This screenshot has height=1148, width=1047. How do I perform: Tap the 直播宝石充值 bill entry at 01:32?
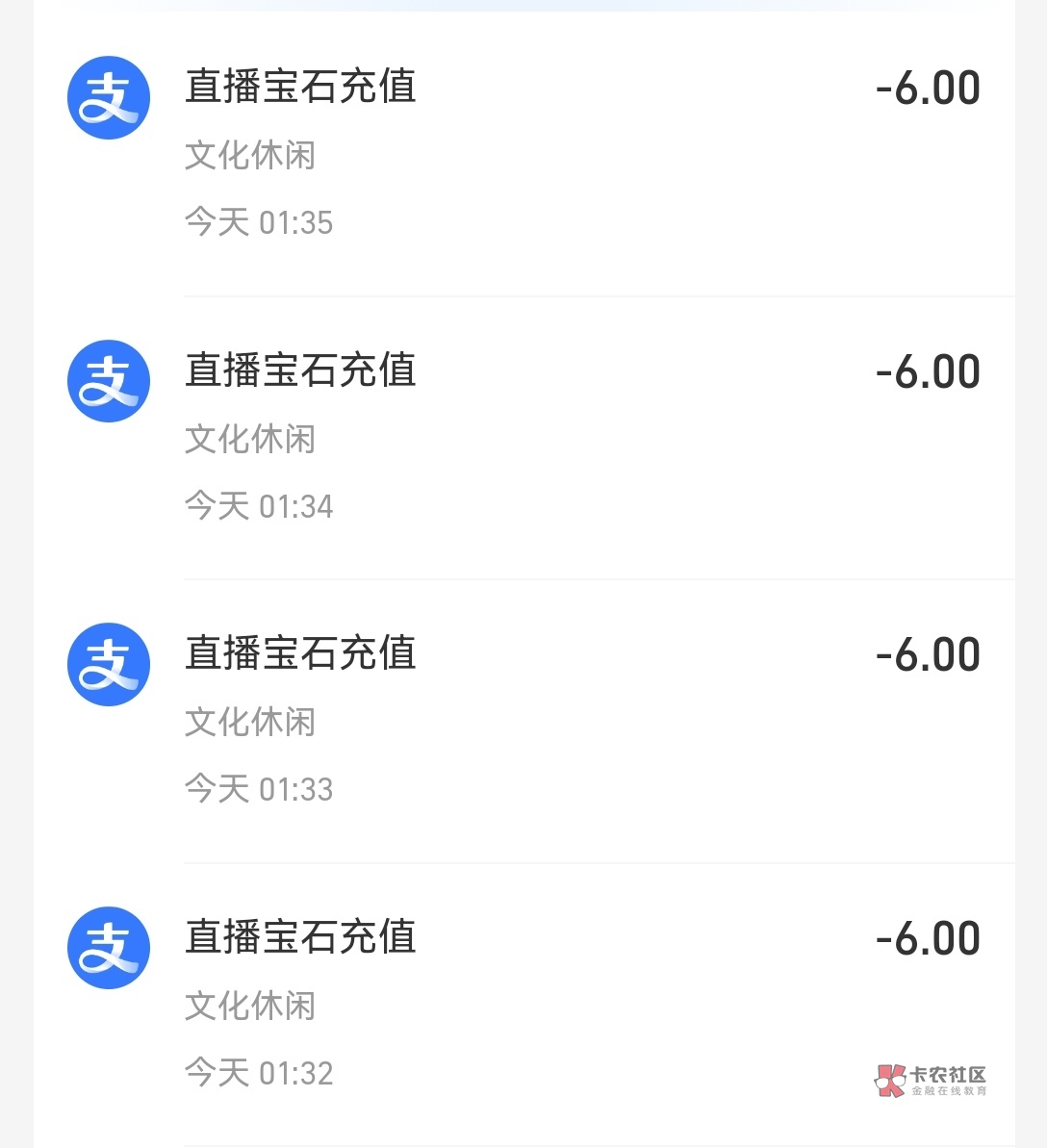[x=523, y=1004]
